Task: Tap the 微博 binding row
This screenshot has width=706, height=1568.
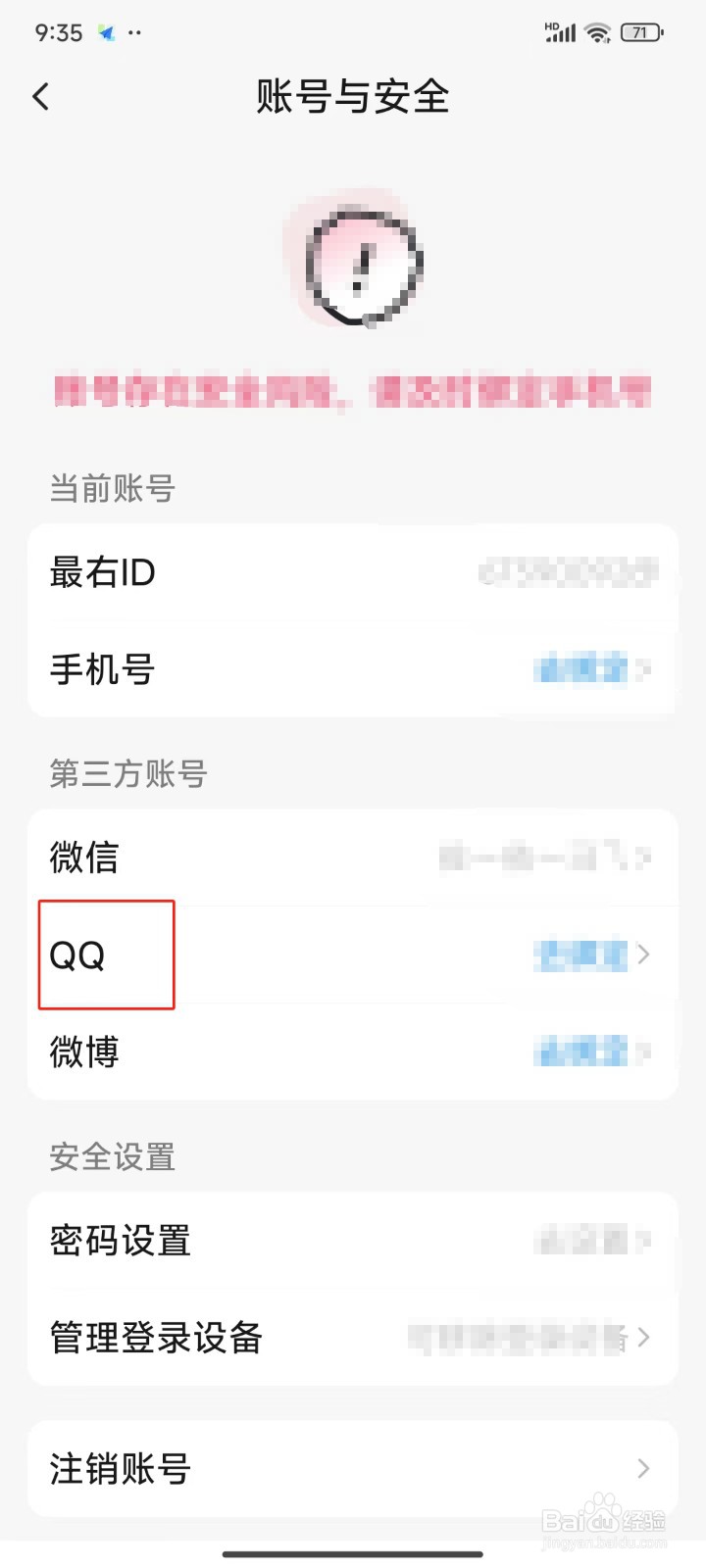Action: [353, 1052]
